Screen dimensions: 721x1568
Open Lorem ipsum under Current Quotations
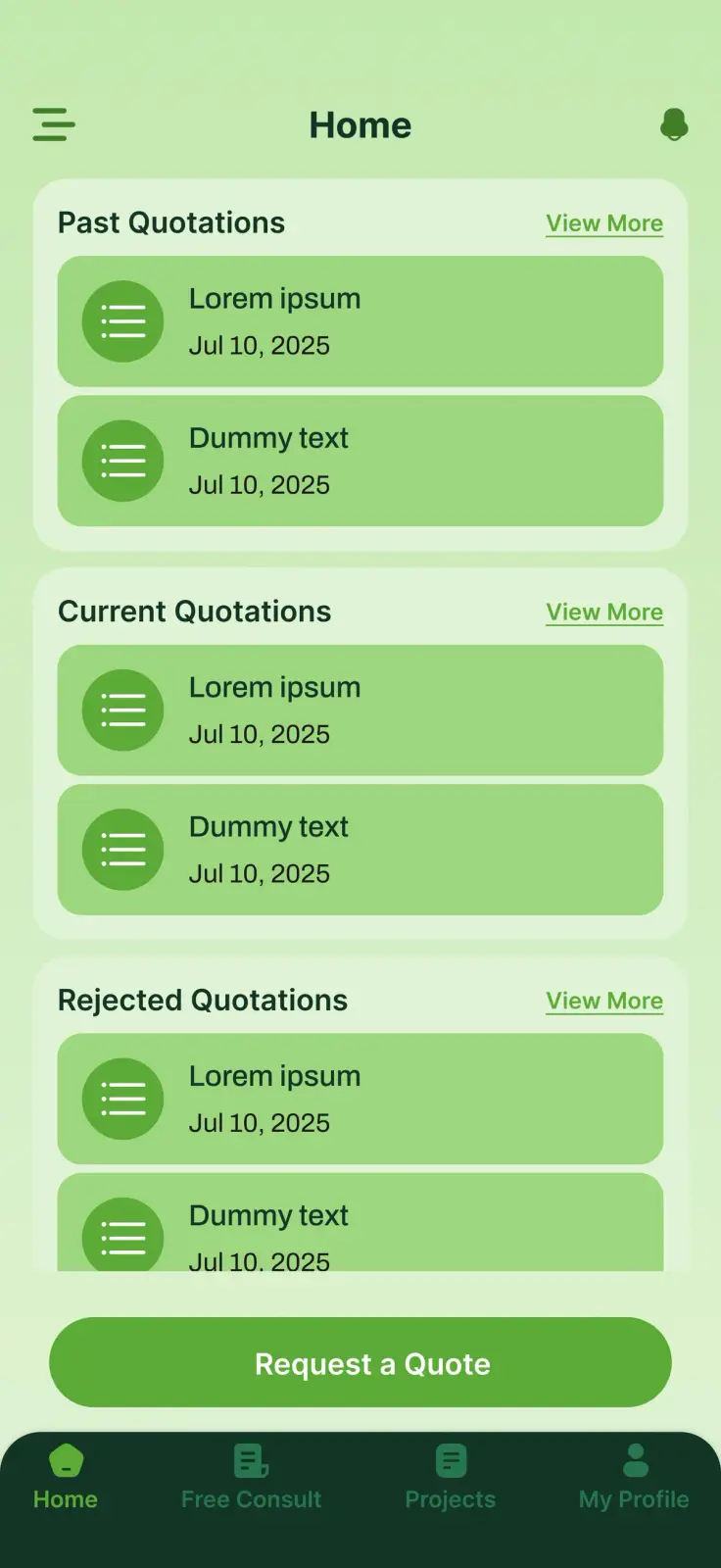(360, 710)
